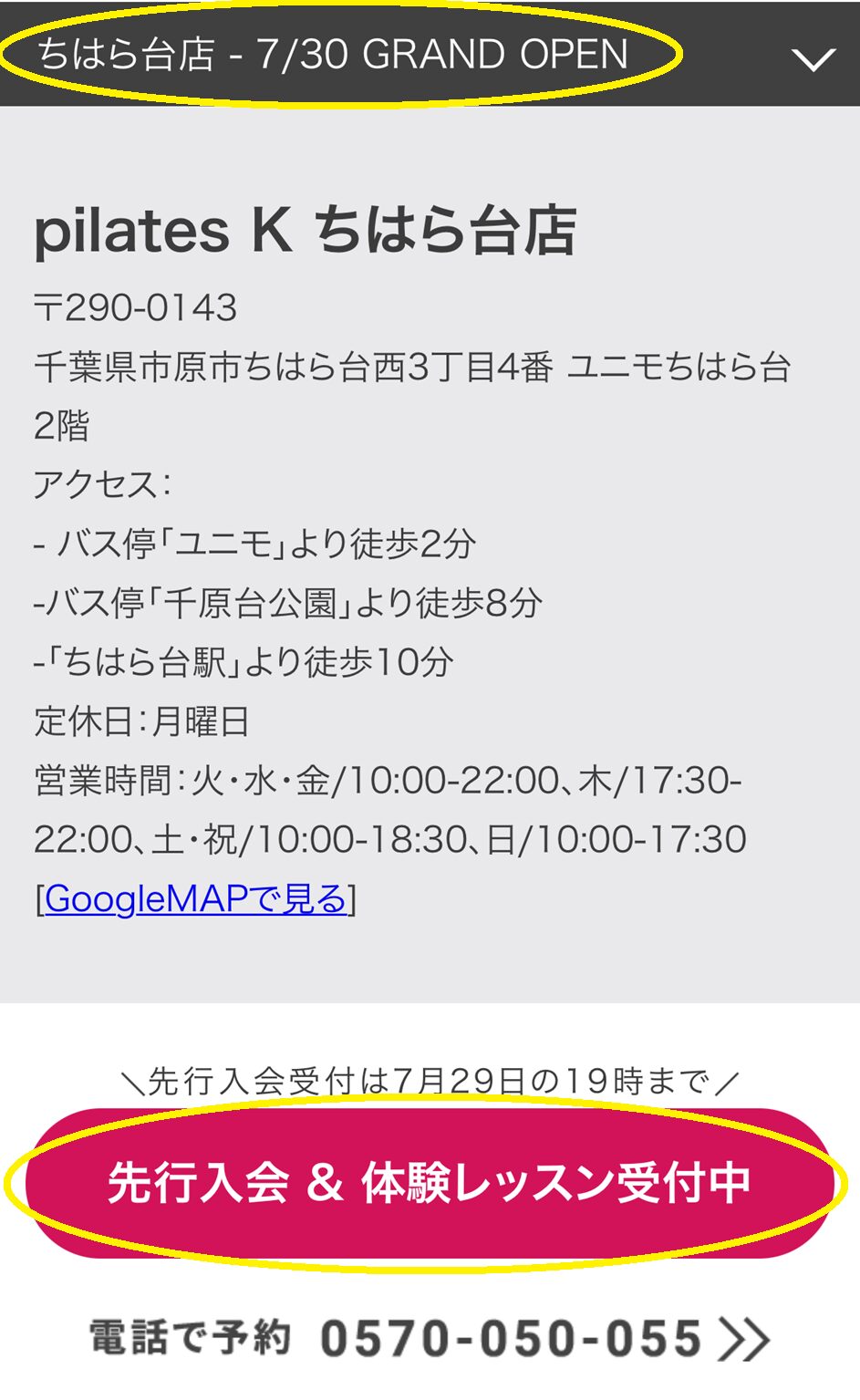
Task: Tap 先行入会 & 体験レッスン受付中 button
Action: pos(429,1183)
